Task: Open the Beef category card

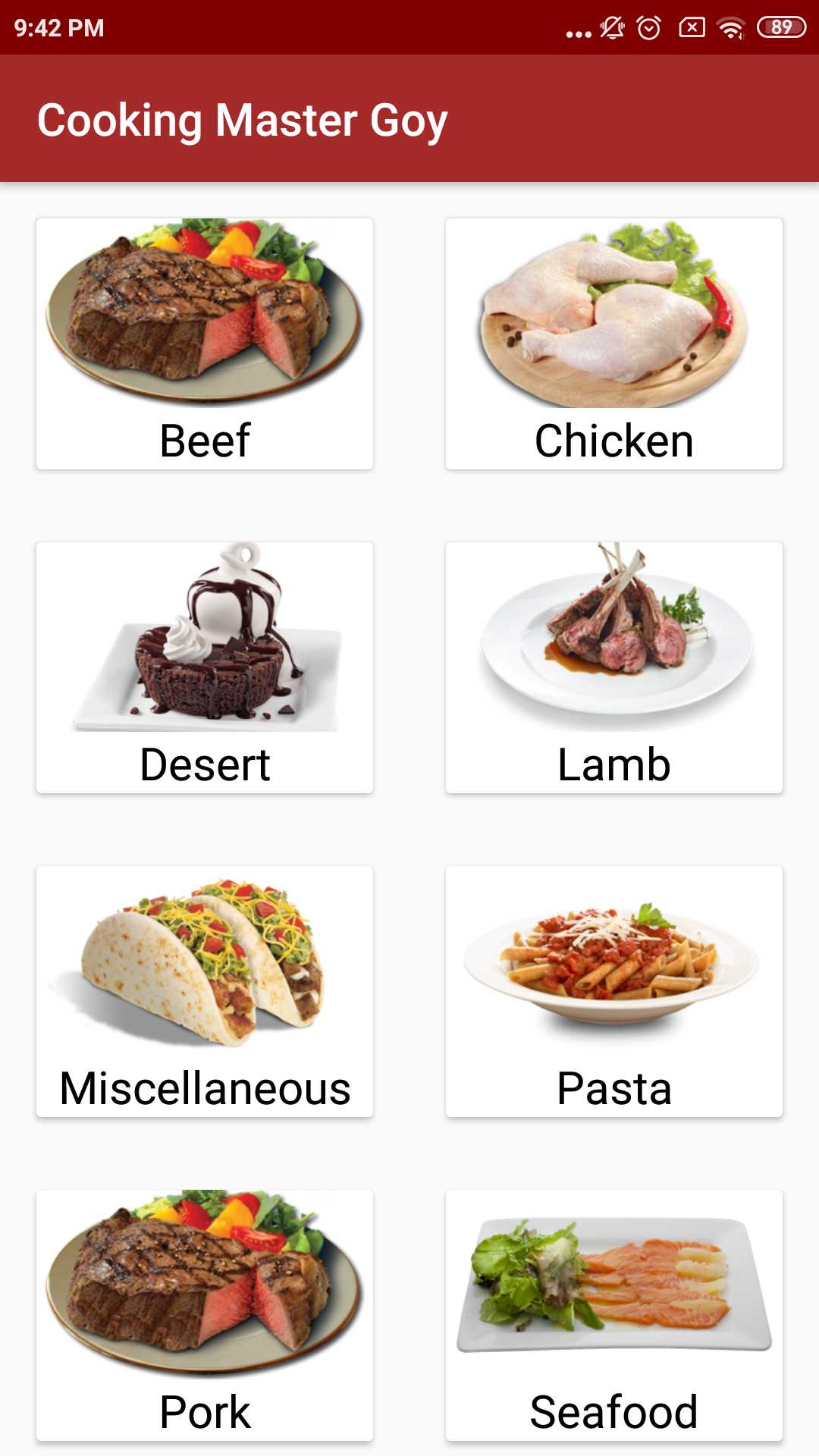Action: (x=205, y=344)
